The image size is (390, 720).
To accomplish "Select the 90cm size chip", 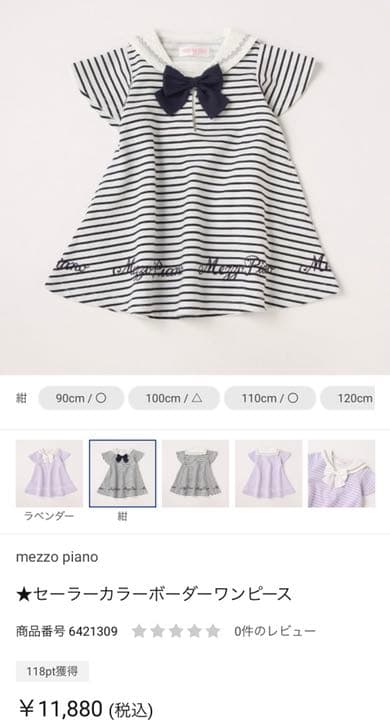I will pyautogui.click(x=81, y=398).
